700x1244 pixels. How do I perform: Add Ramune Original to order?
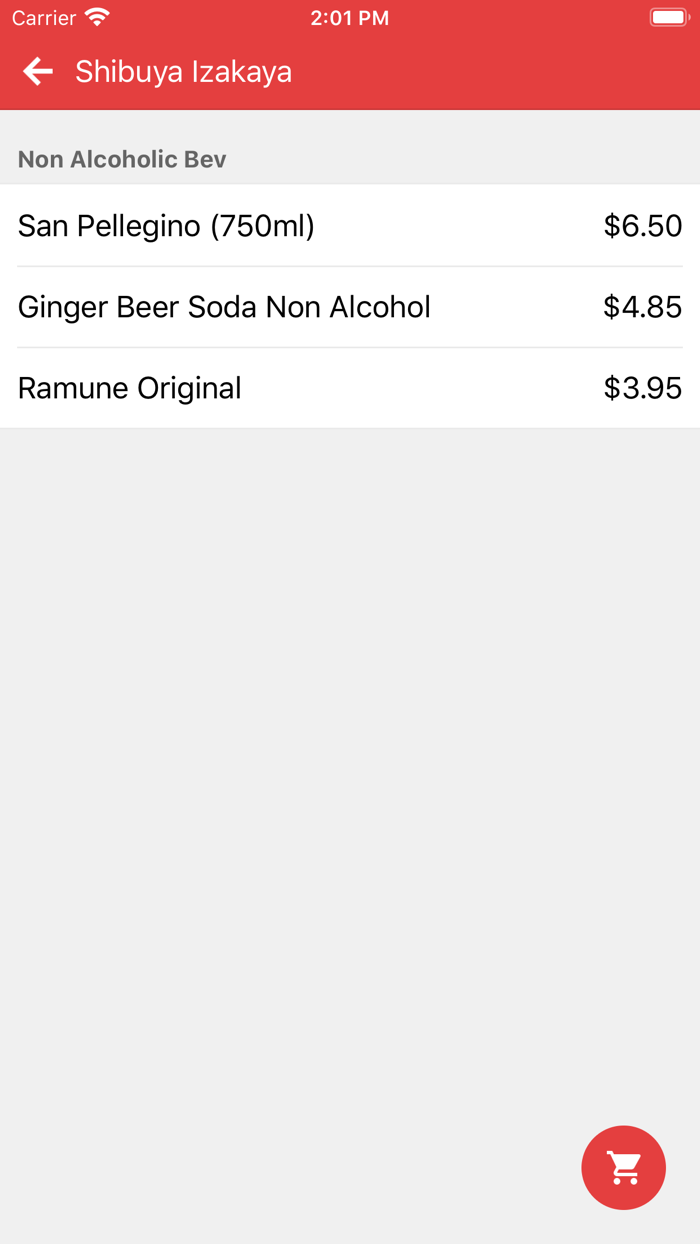pyautogui.click(x=349, y=388)
